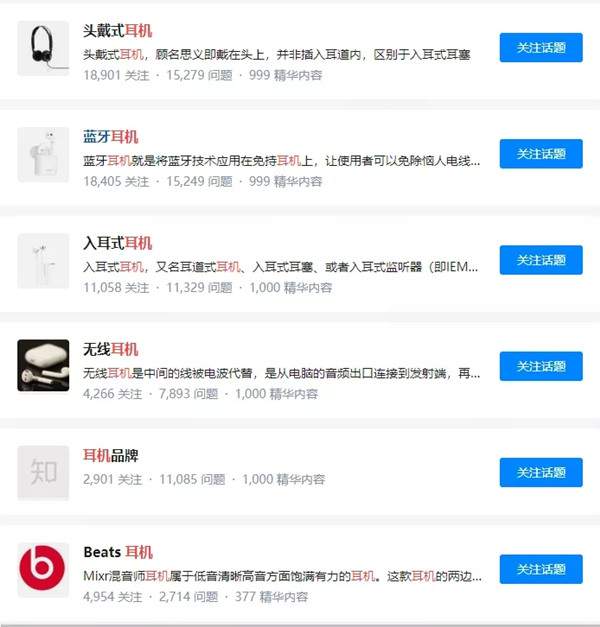View the earbuds case thumbnail for 无线耳机
The height and width of the screenshot is (627, 600).
[x=43, y=366]
